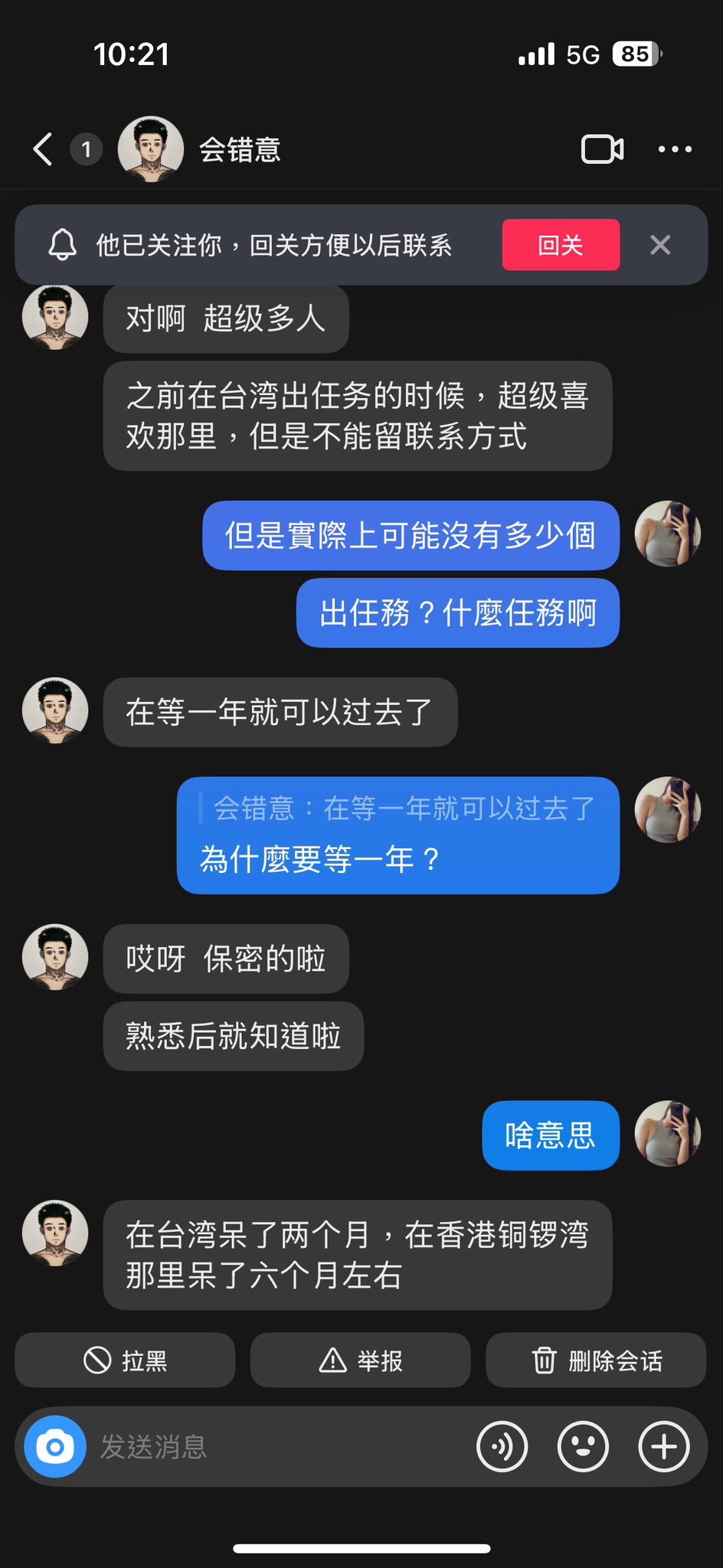This screenshot has height=1568, width=723.
Task: Open 会错意's profile avatar in header
Action: [151, 149]
